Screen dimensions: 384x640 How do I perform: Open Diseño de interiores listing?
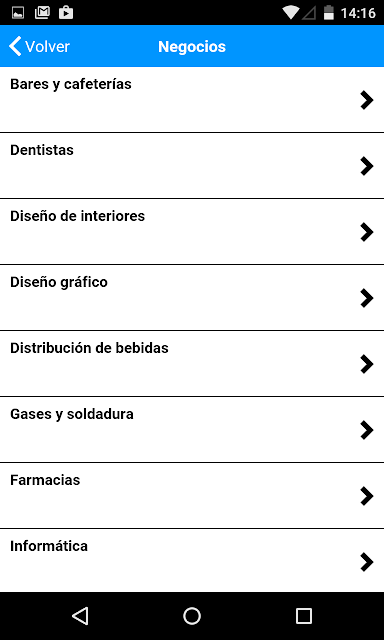tap(192, 232)
